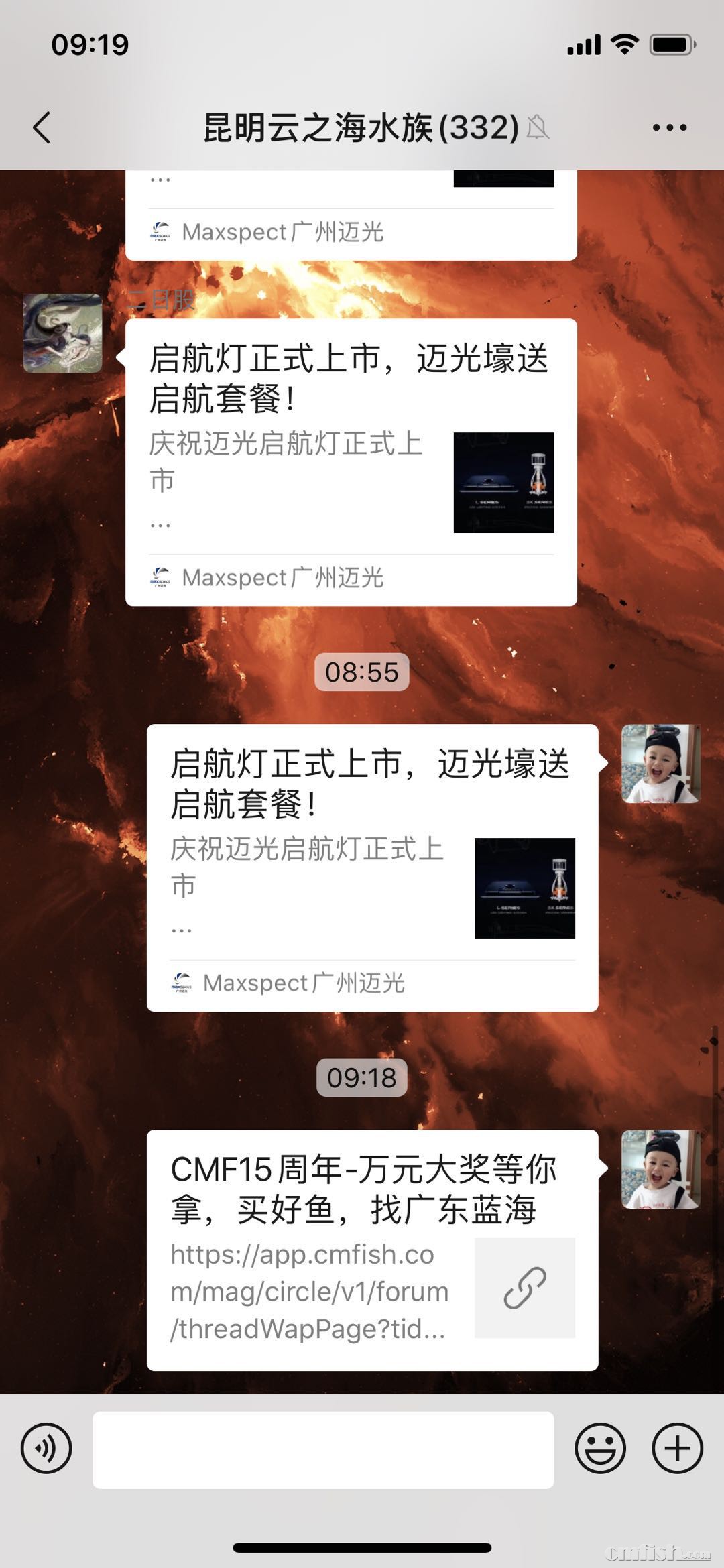Image resolution: width=724 pixels, height=1568 pixels.
Task: Open group chat info menu
Action: click(669, 127)
